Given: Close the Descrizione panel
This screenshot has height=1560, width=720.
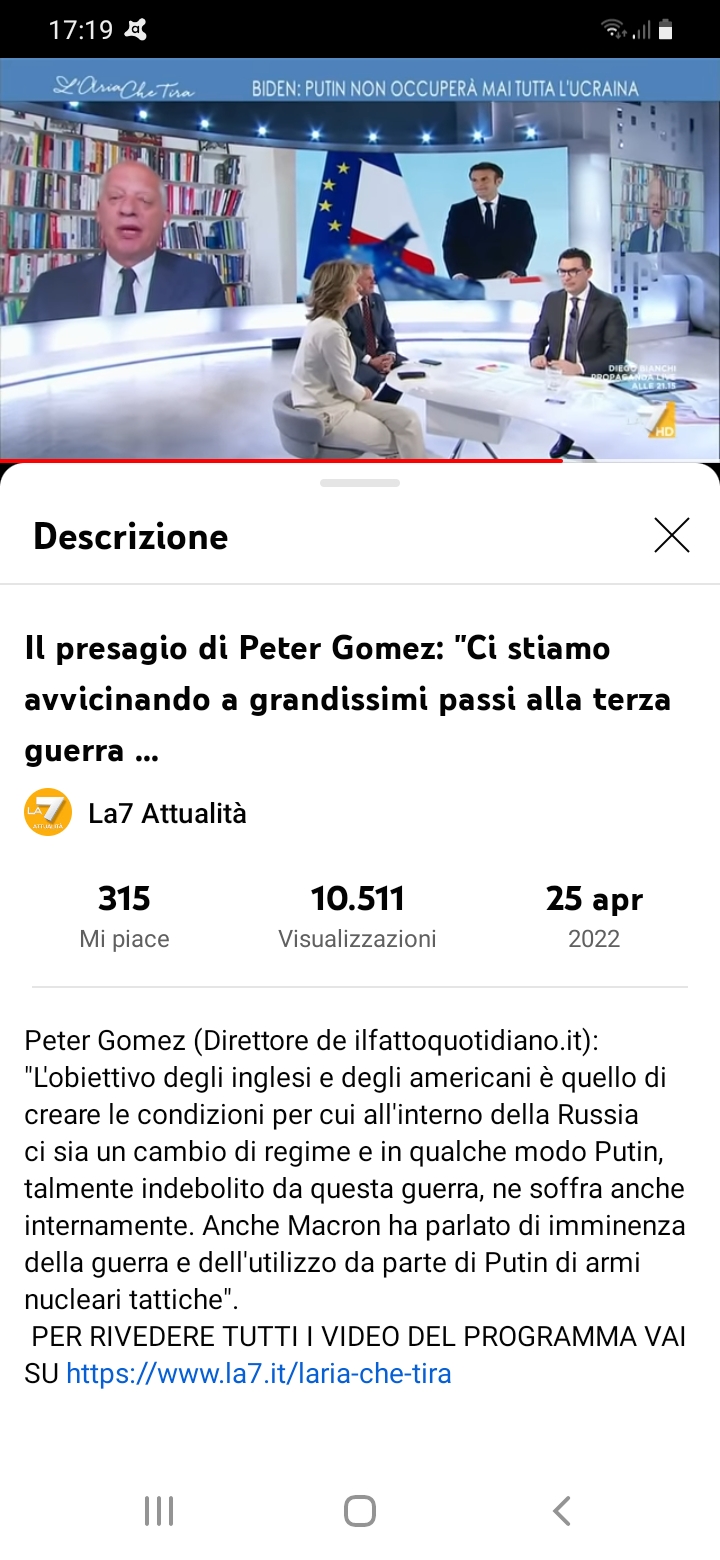Looking at the screenshot, I should tap(672, 536).
